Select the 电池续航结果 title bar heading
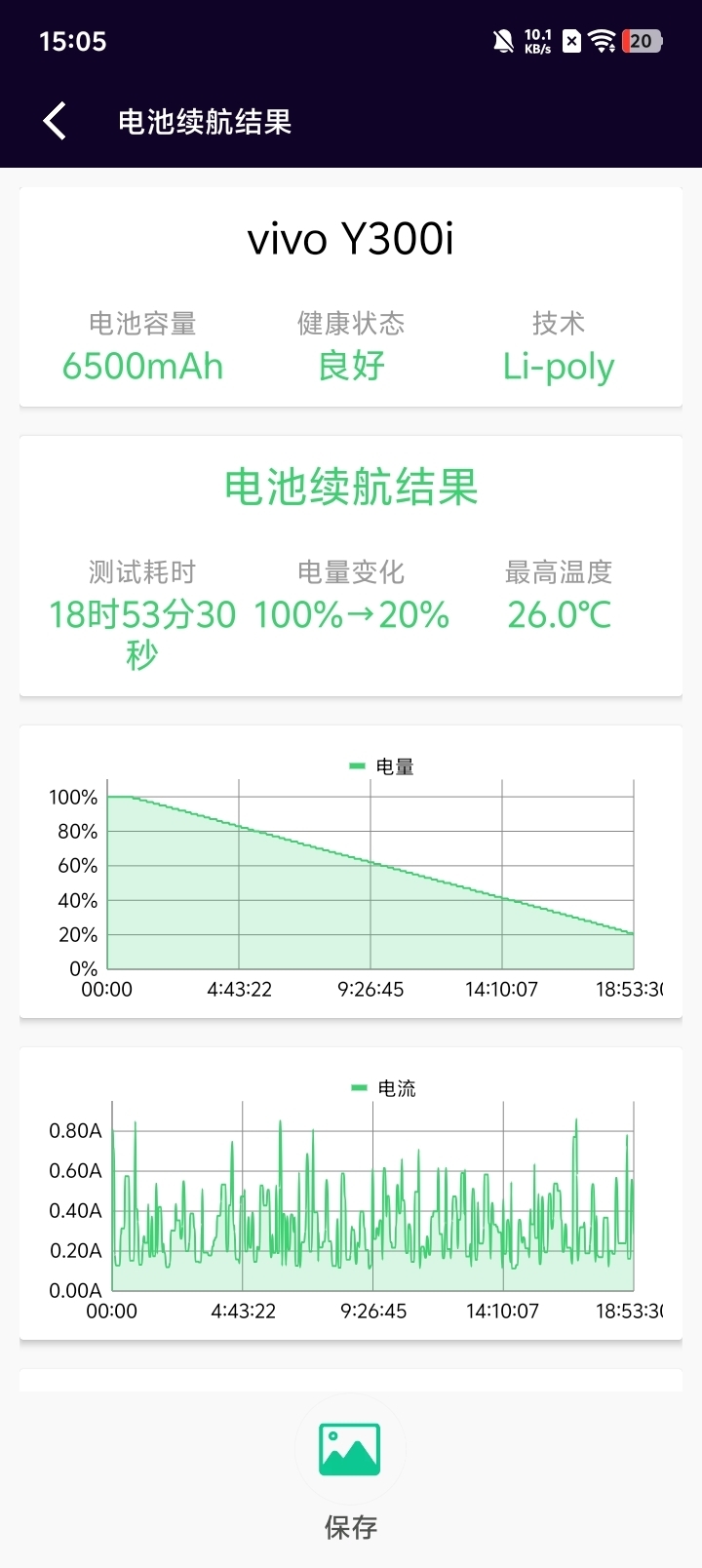The image size is (702, 1568). pyautogui.click(x=203, y=122)
